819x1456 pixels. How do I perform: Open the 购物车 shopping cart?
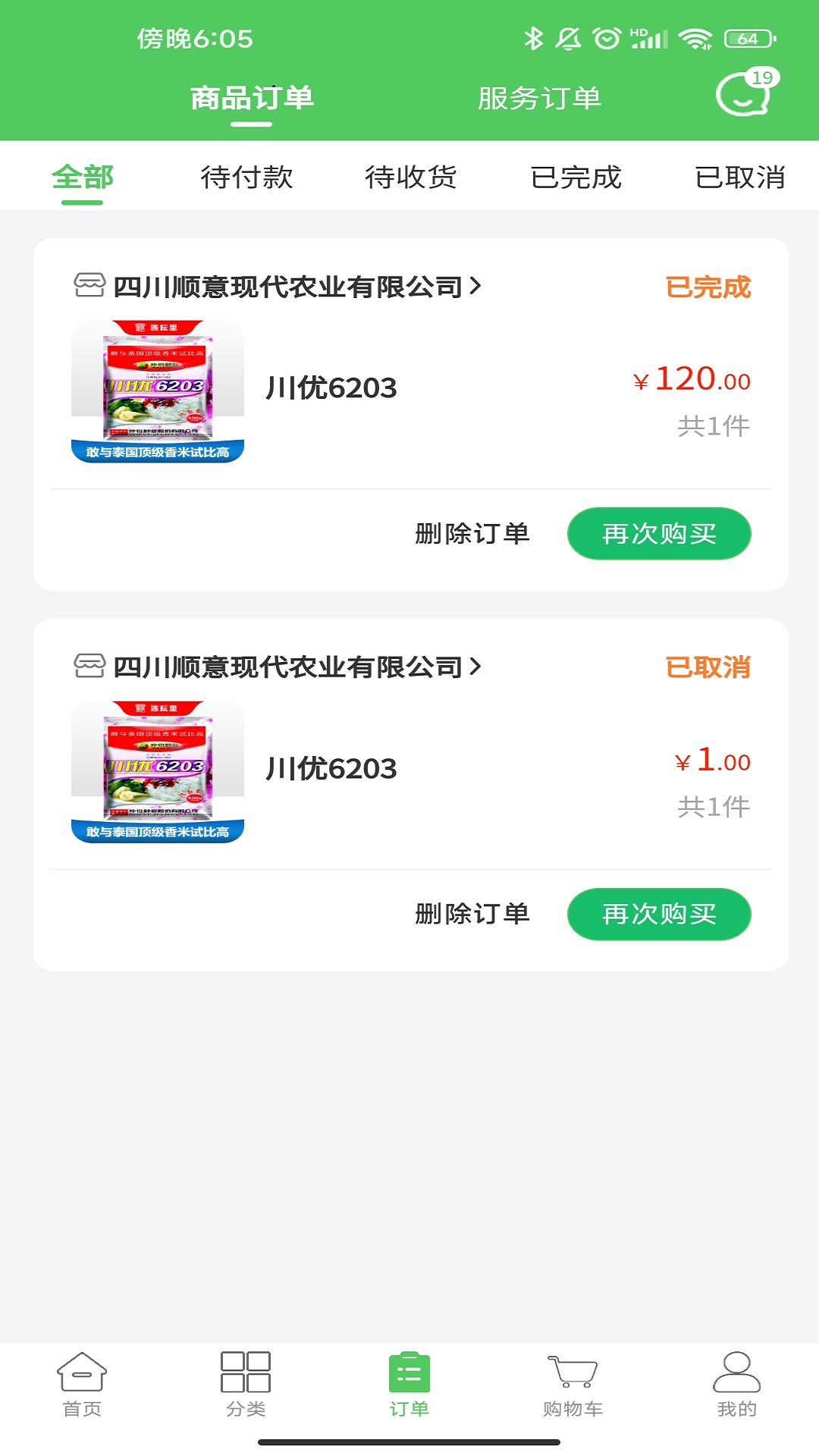pyautogui.click(x=573, y=1385)
